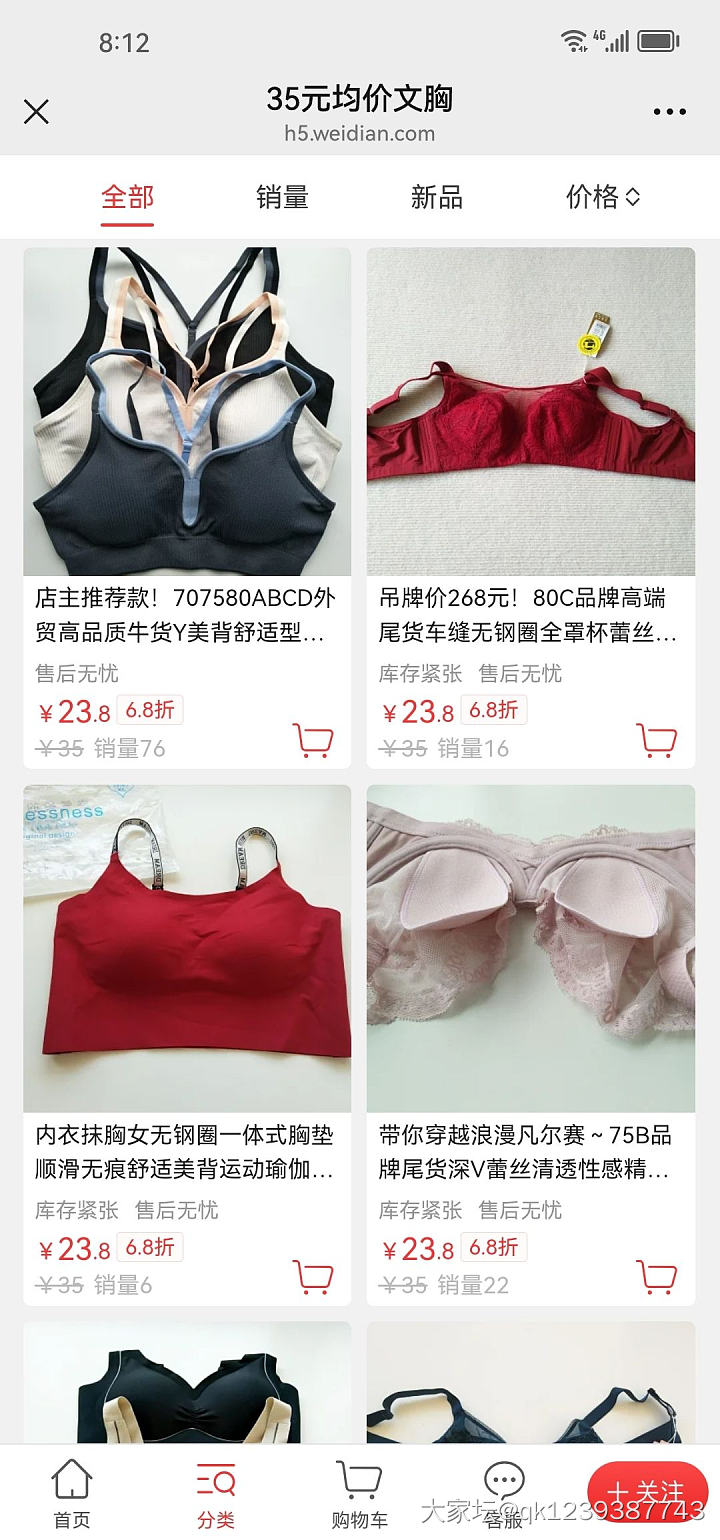This screenshot has height=1540, width=720.
Task: Open the 新品 new arrivals tab
Action: (434, 197)
